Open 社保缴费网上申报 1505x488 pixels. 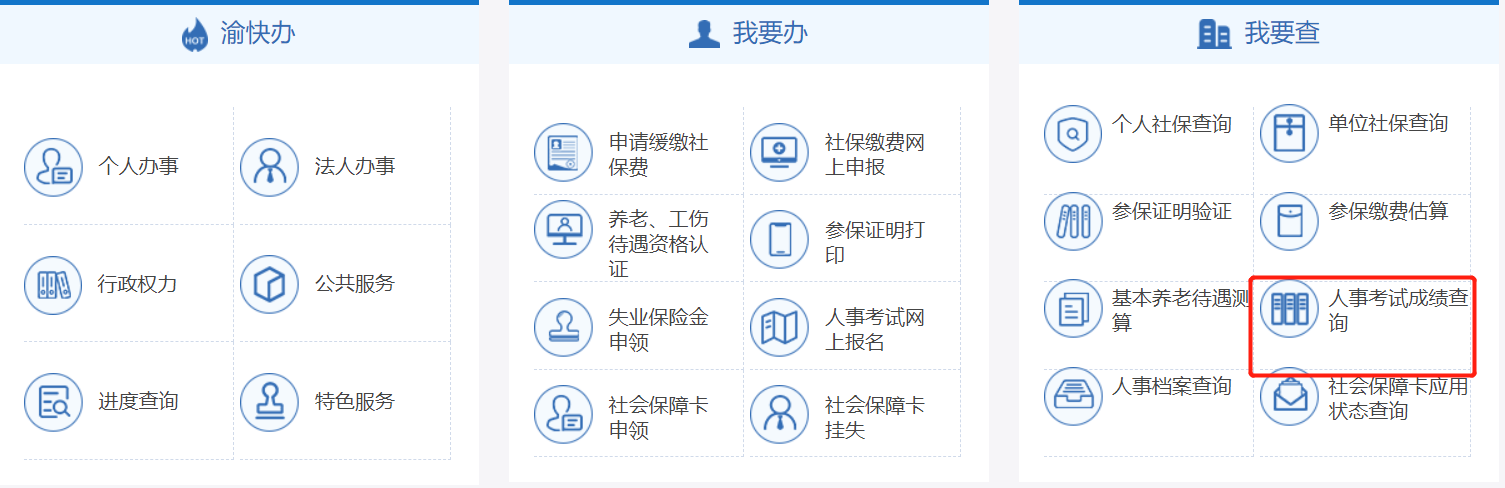pyautogui.click(x=874, y=154)
